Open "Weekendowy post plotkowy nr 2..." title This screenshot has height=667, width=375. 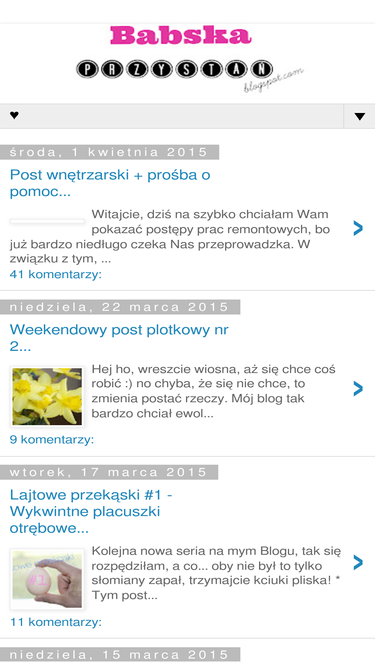click(119, 338)
